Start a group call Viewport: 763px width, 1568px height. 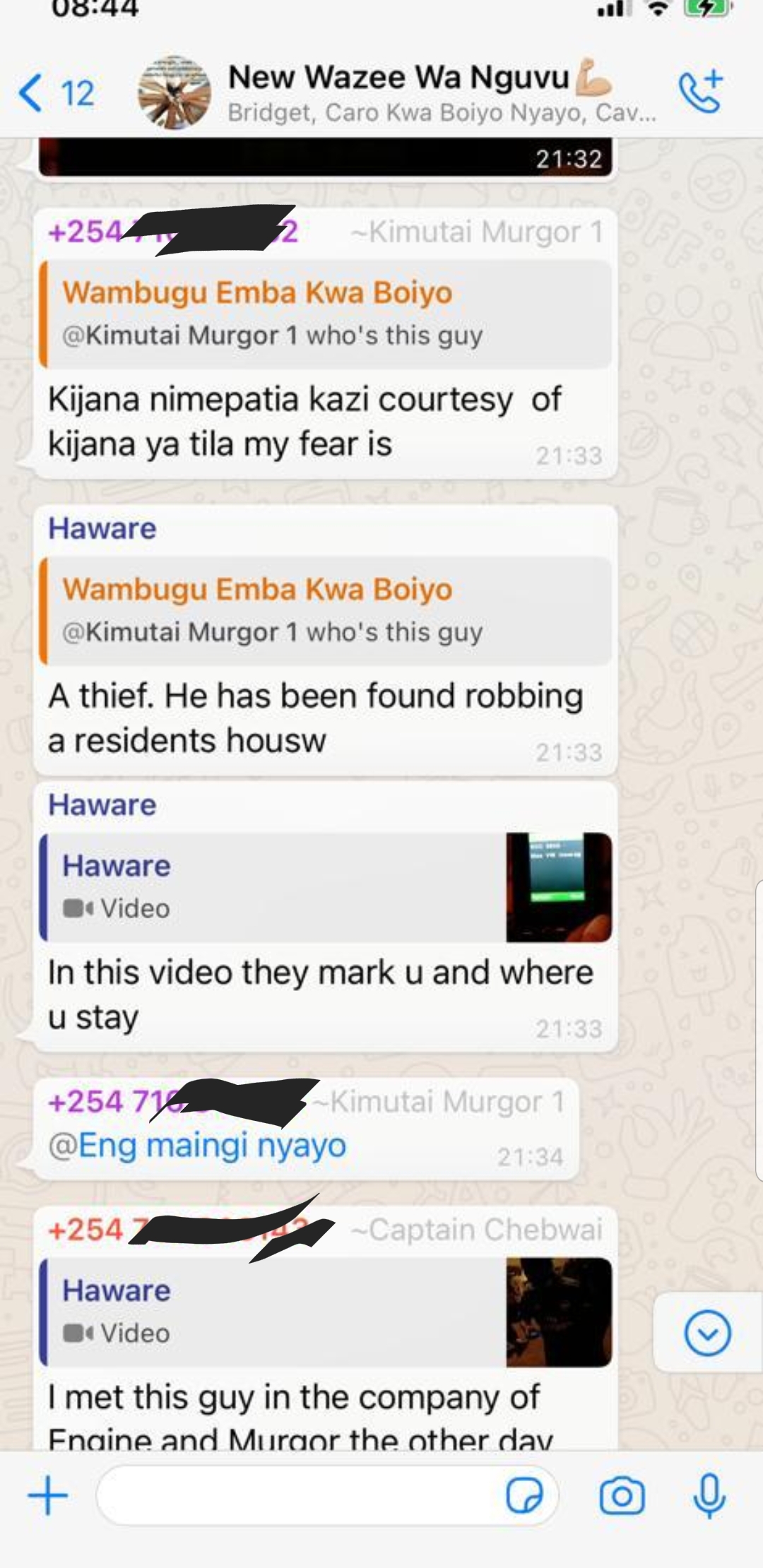[700, 92]
